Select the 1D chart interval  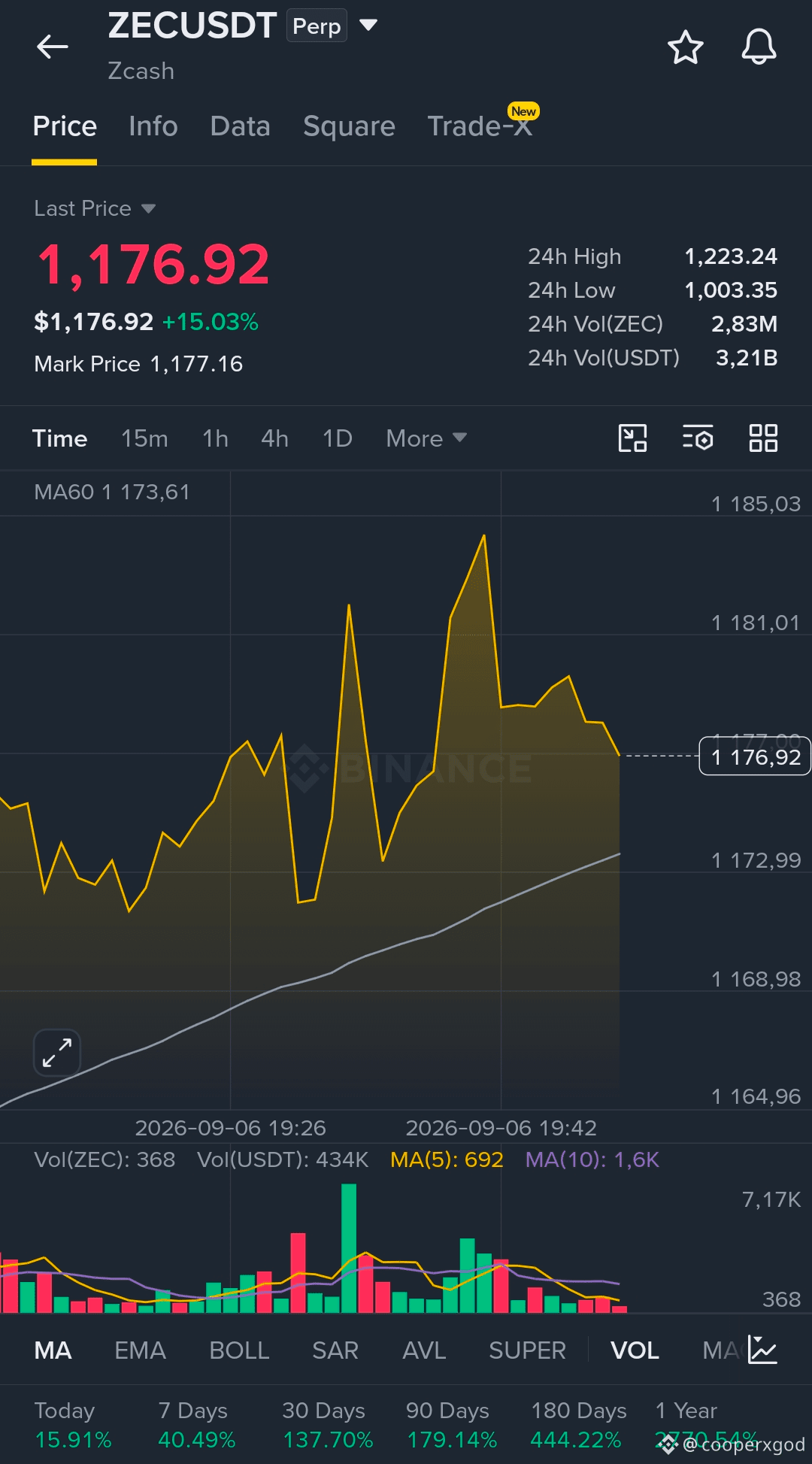click(337, 438)
